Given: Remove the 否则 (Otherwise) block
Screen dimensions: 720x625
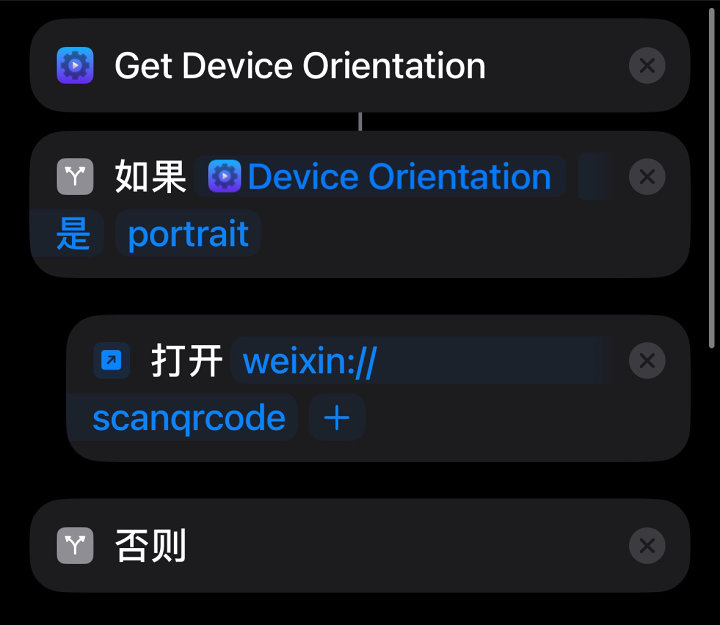Looking at the screenshot, I should [647, 546].
